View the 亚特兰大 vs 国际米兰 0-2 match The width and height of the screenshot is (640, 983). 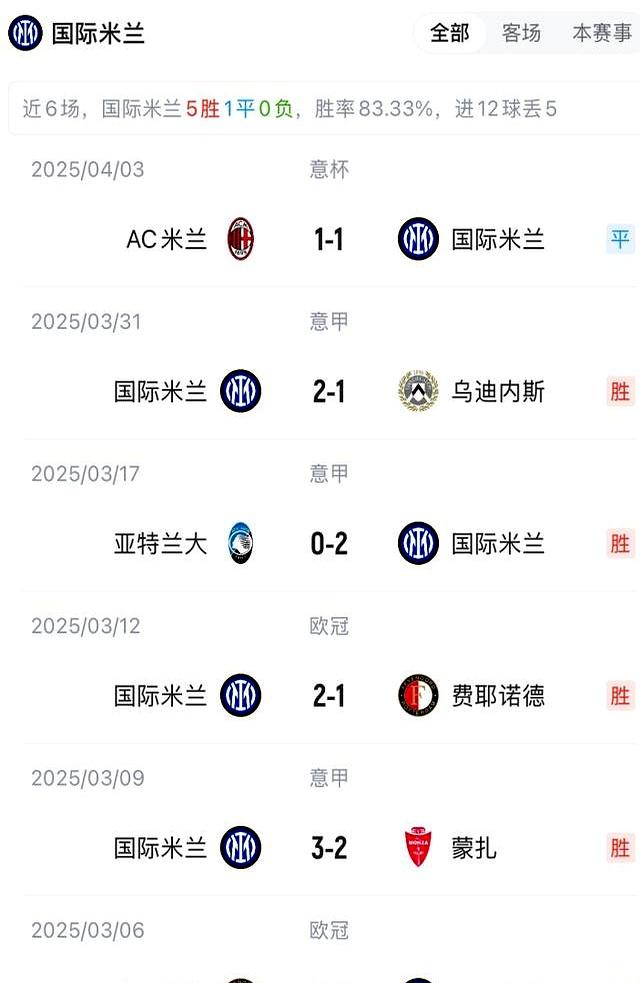(x=328, y=544)
